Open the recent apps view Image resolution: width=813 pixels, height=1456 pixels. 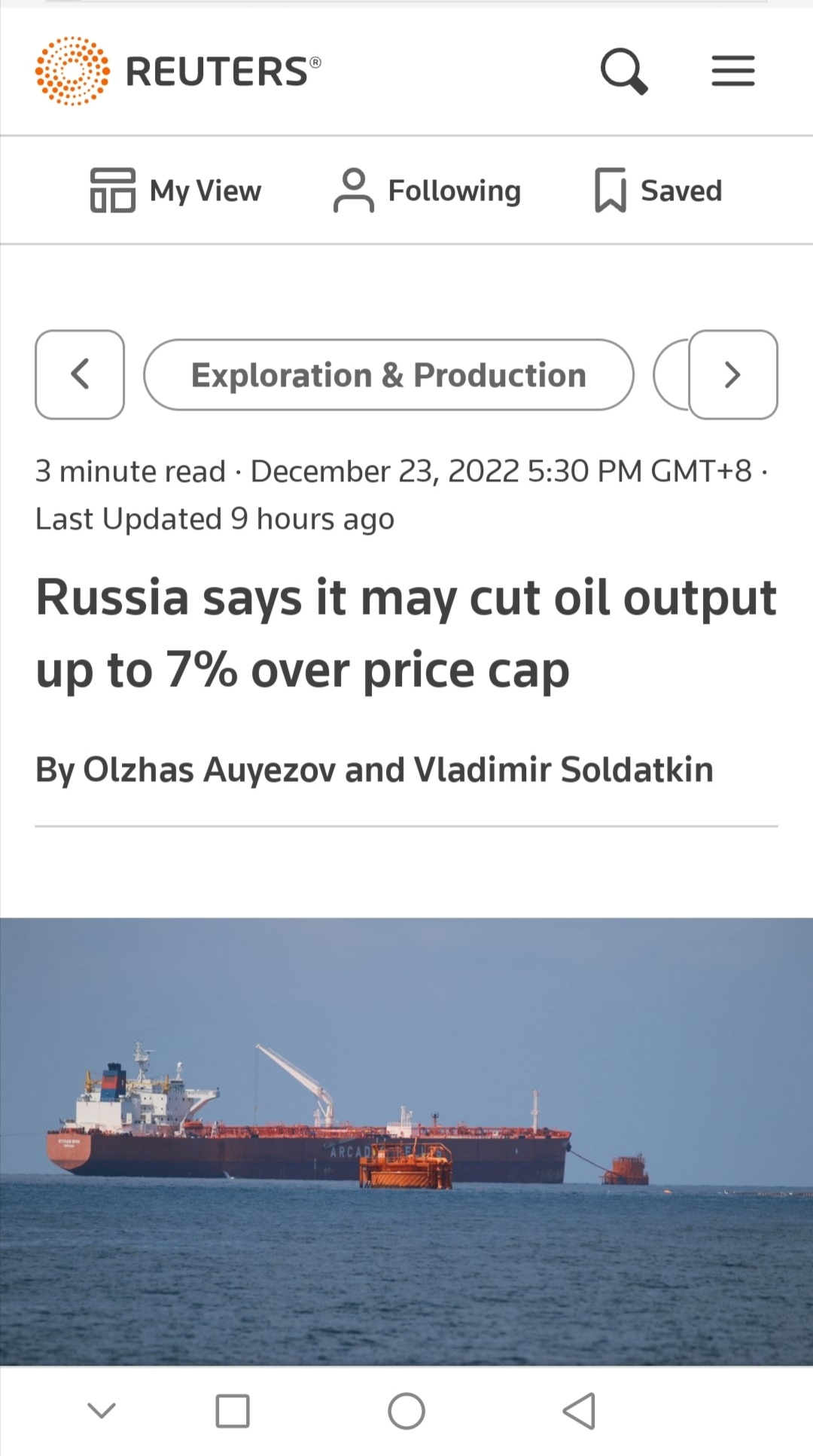[233, 1411]
